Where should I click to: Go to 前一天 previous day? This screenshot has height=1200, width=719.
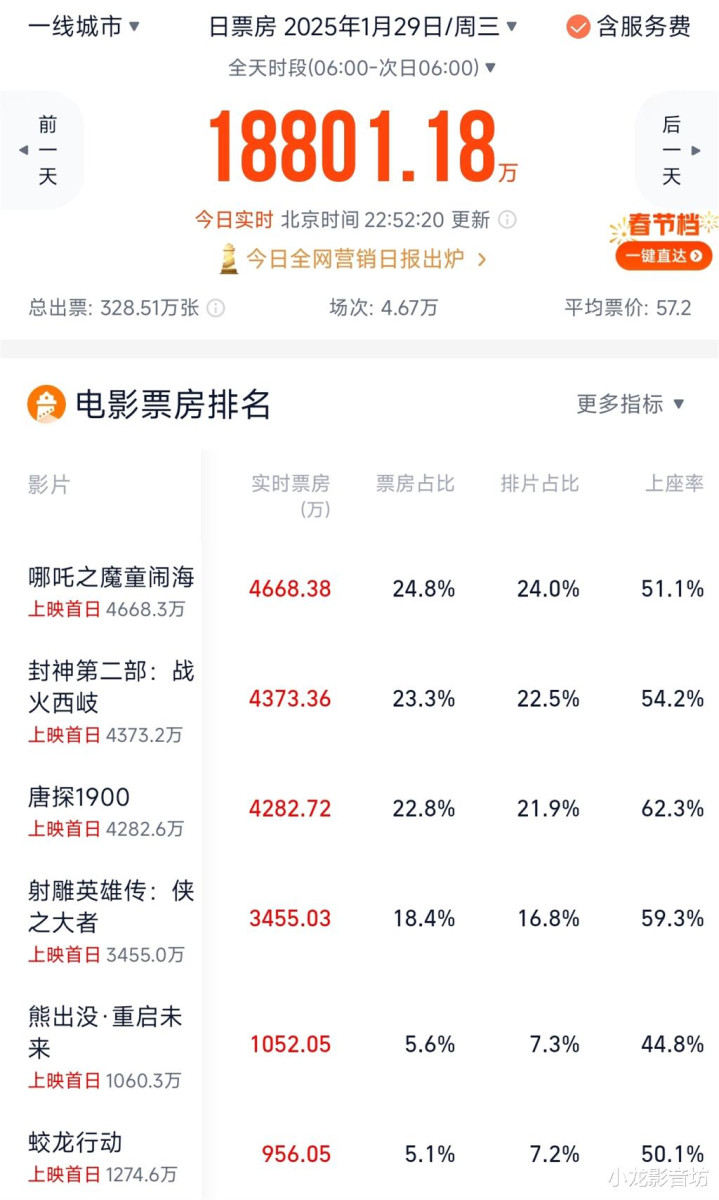click(x=43, y=151)
